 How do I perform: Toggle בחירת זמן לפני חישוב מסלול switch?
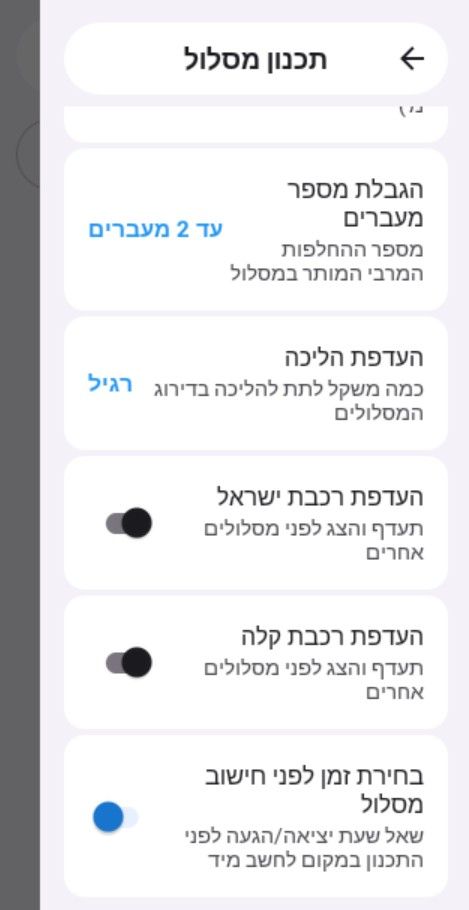tap(116, 817)
